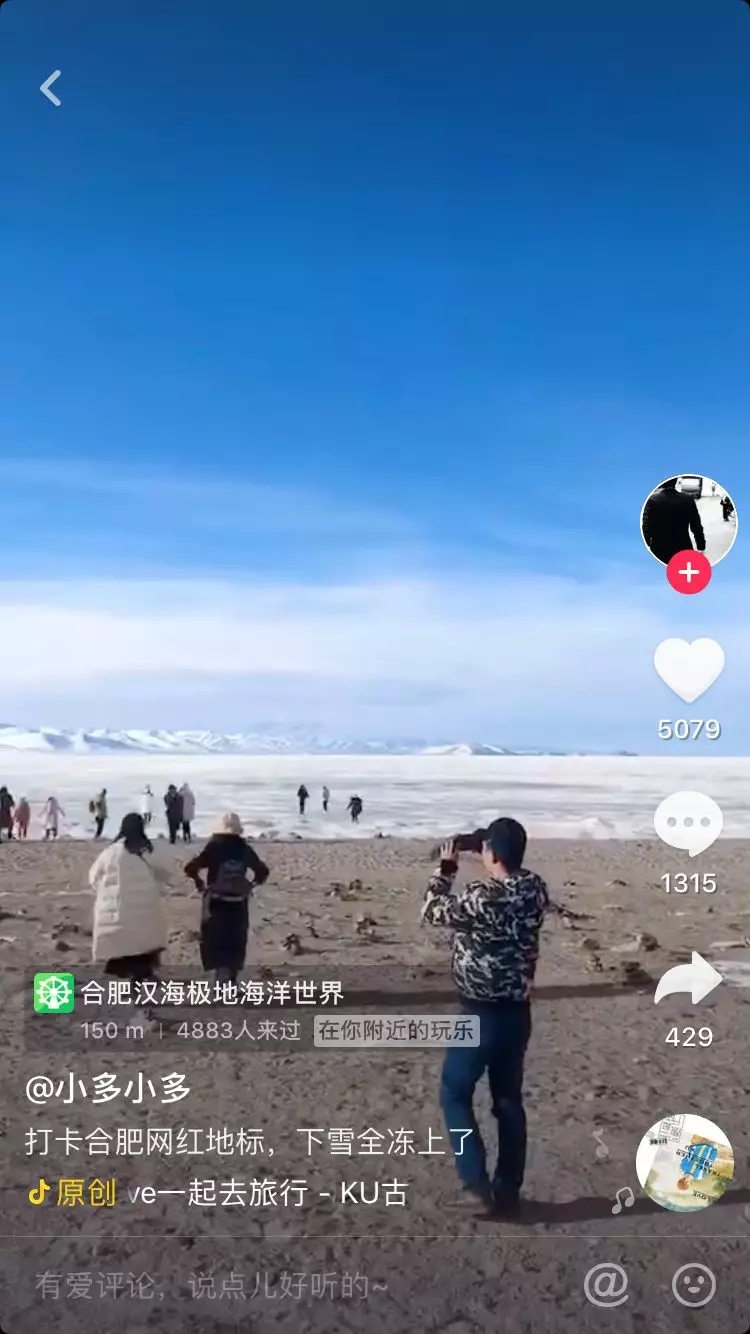Follow the creator with the red plus
This screenshot has height=1334, width=750.
point(688,572)
